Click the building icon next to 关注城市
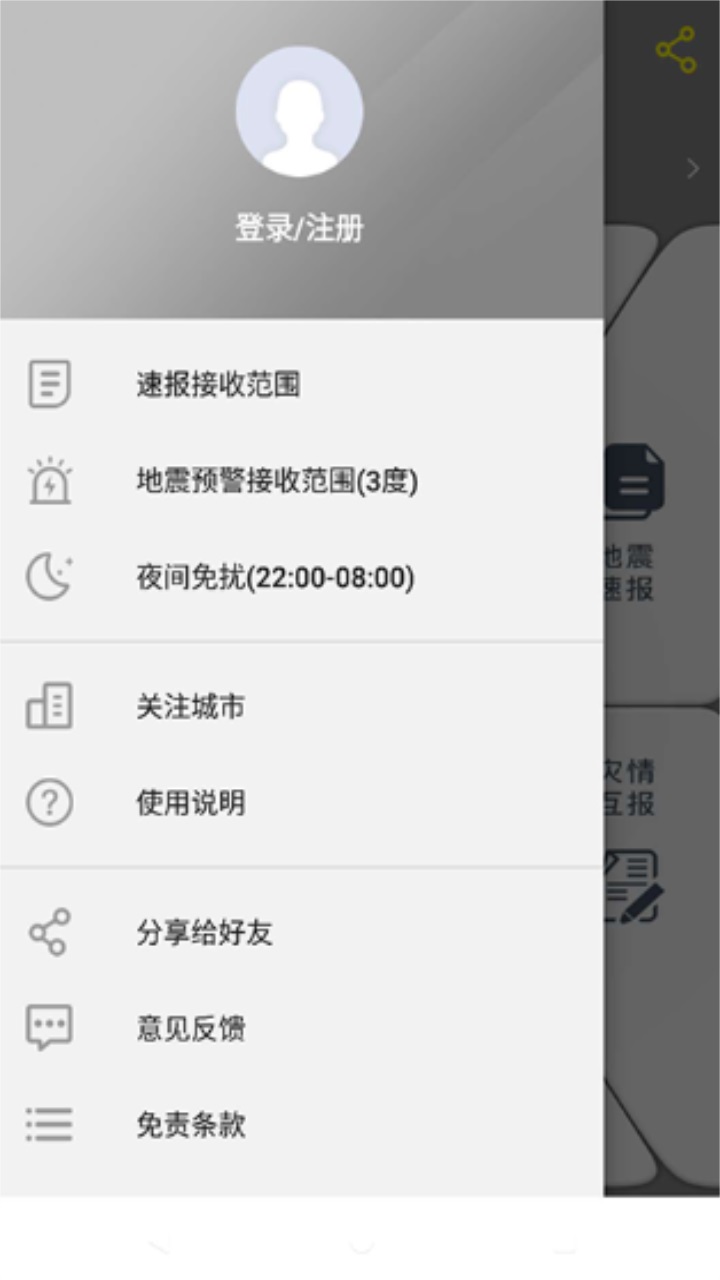 point(48,706)
